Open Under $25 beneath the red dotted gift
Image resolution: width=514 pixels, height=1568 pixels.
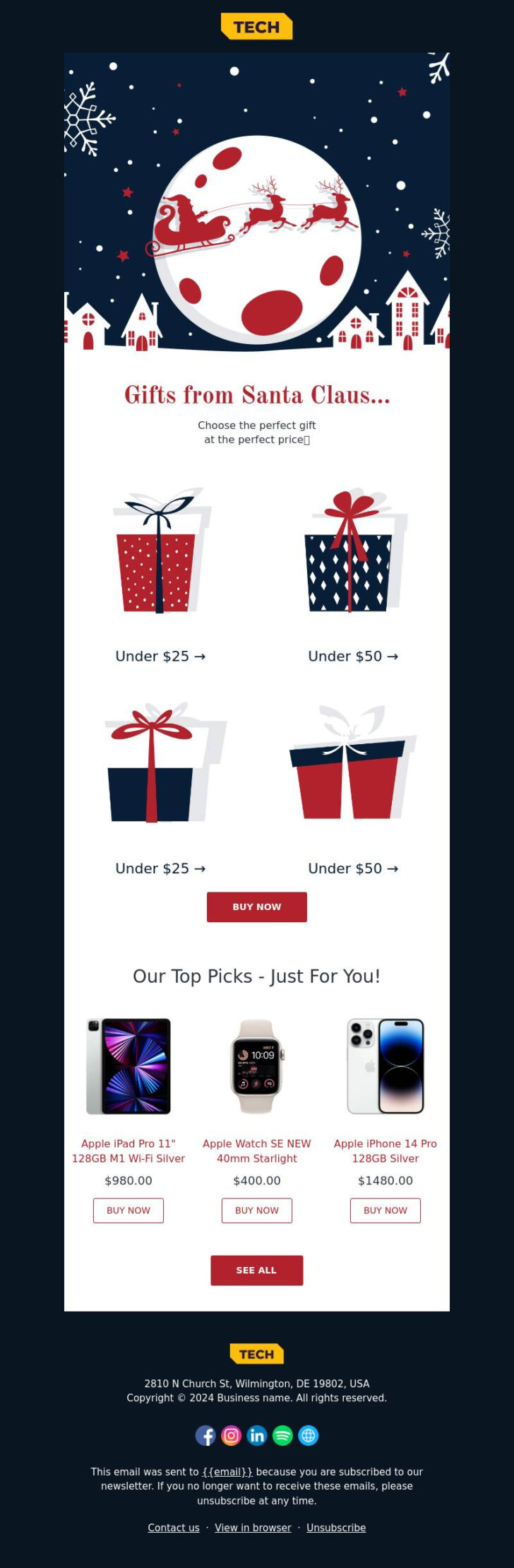click(x=160, y=656)
